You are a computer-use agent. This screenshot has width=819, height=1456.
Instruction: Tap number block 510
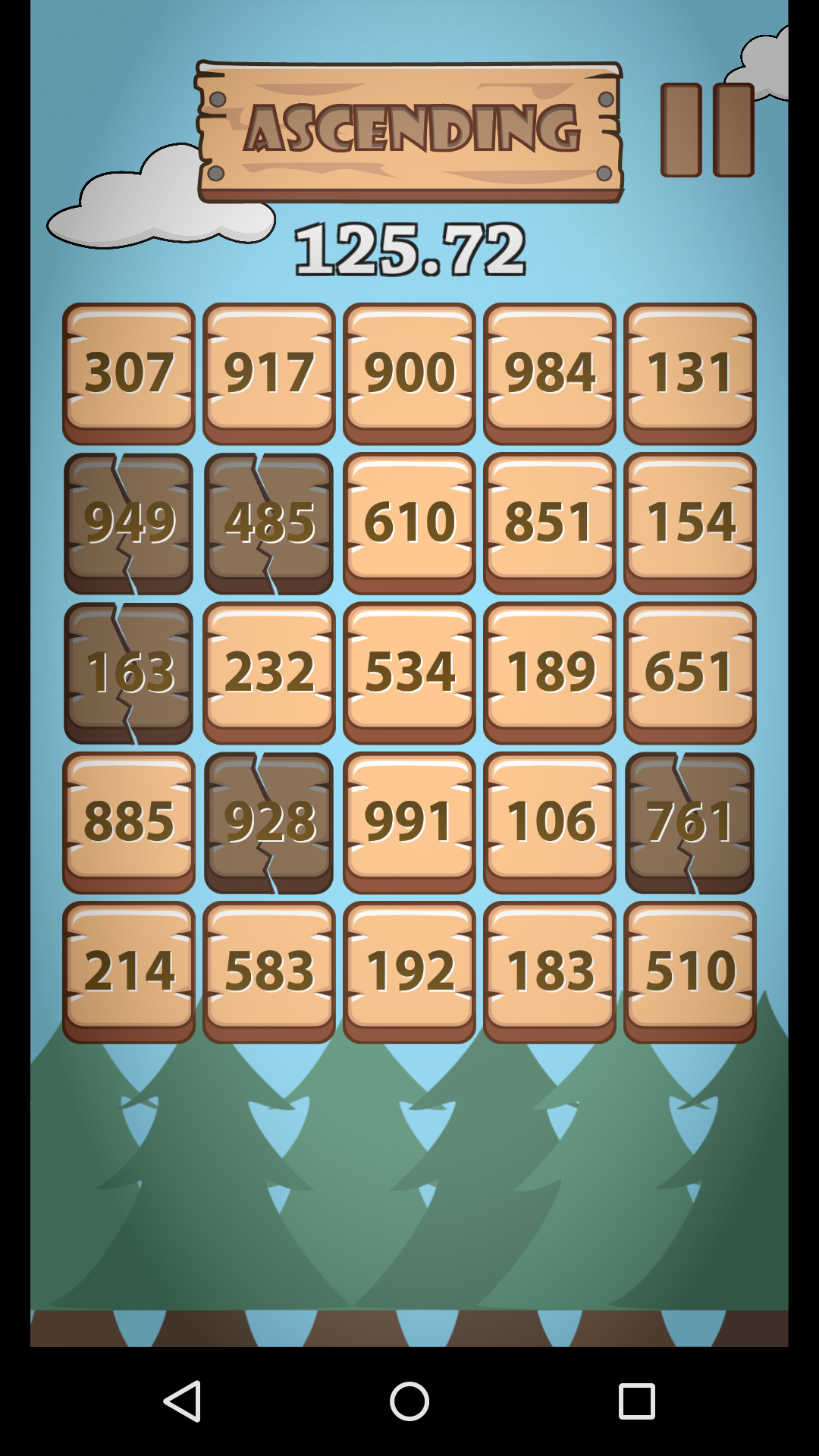[690, 972]
